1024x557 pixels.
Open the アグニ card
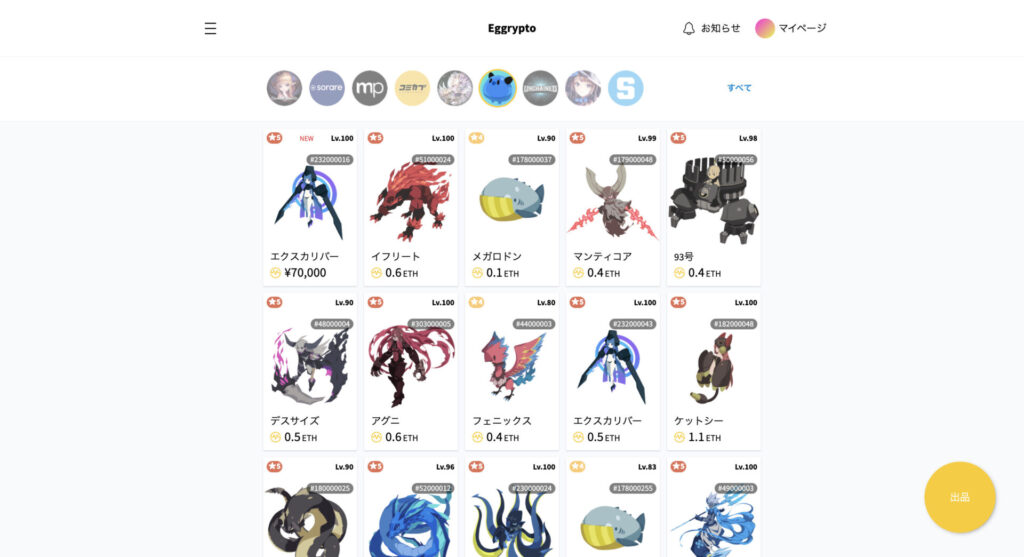point(411,372)
